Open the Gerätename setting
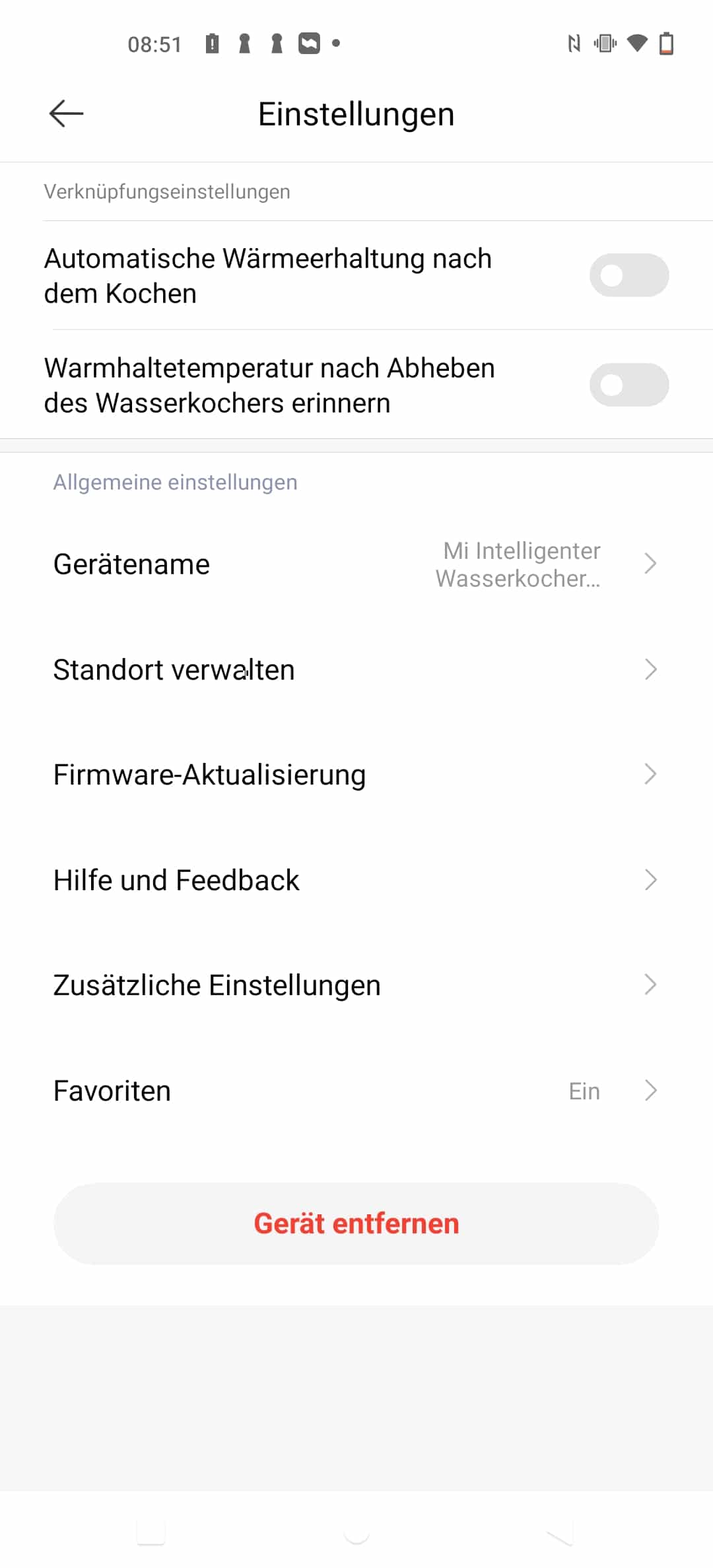 coord(356,564)
